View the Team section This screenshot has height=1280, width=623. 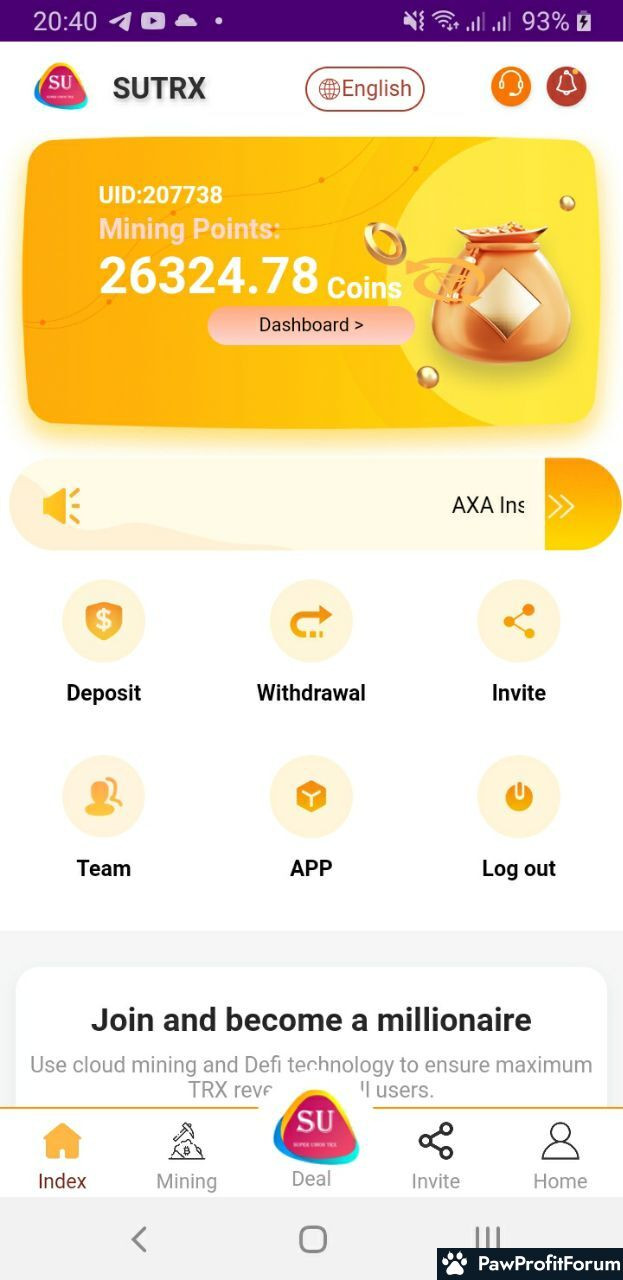(104, 797)
